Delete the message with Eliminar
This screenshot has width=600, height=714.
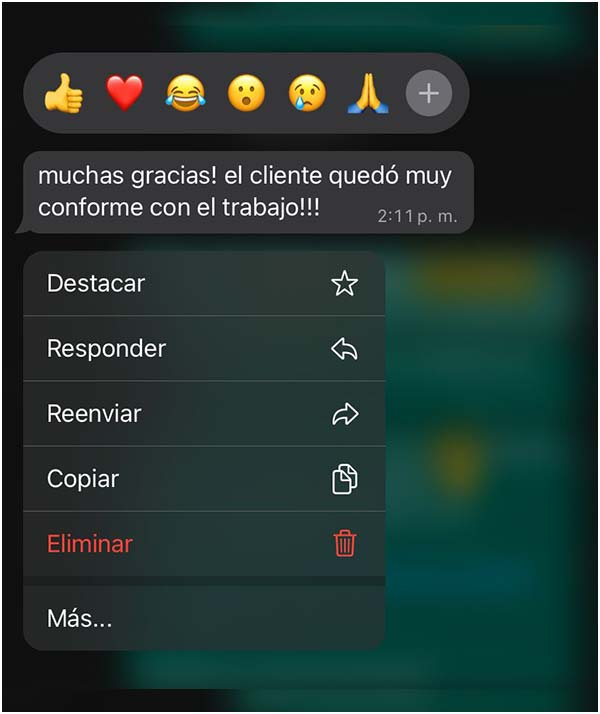(x=204, y=544)
